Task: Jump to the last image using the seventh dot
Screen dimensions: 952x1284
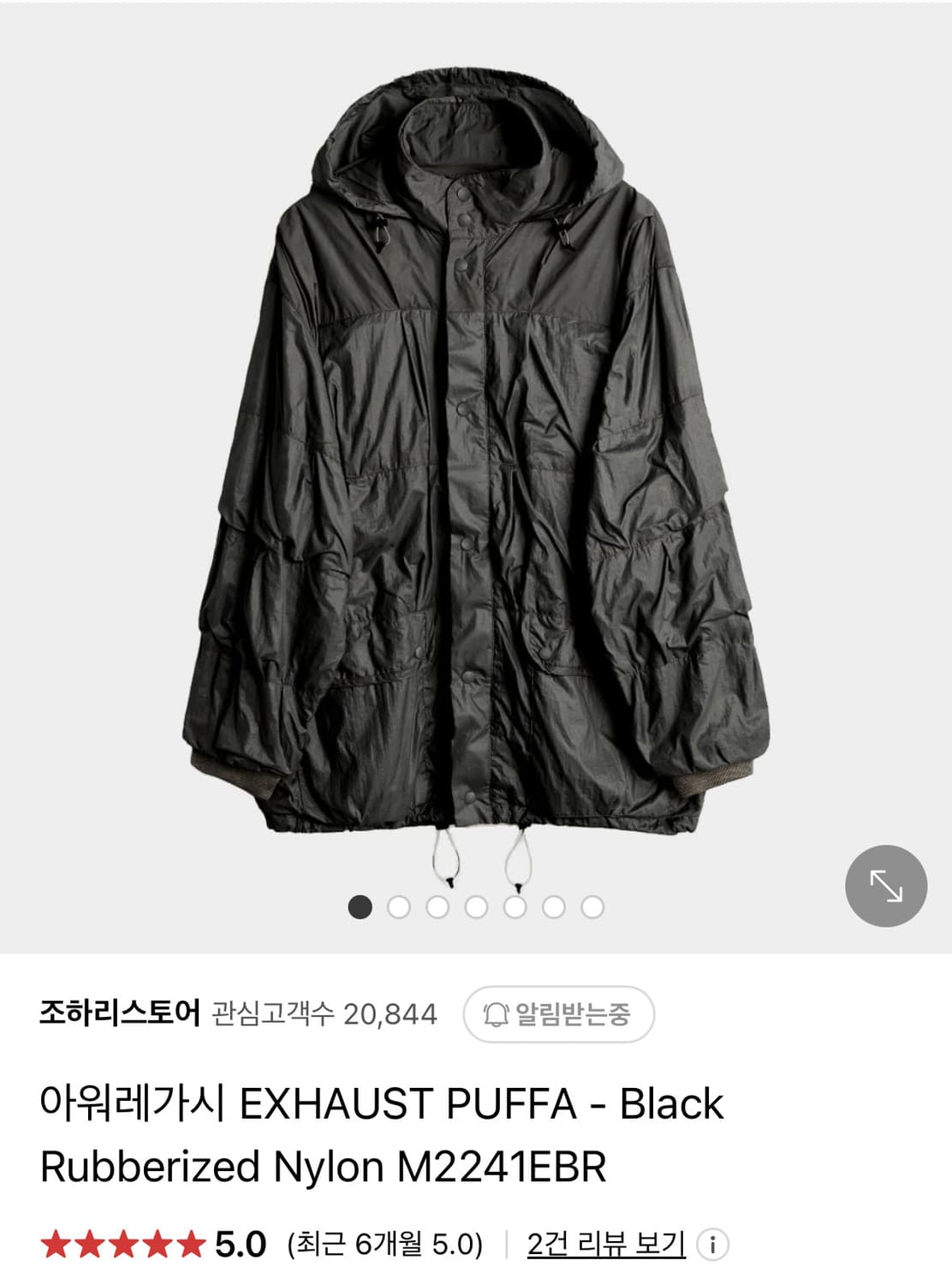Action: (x=592, y=903)
